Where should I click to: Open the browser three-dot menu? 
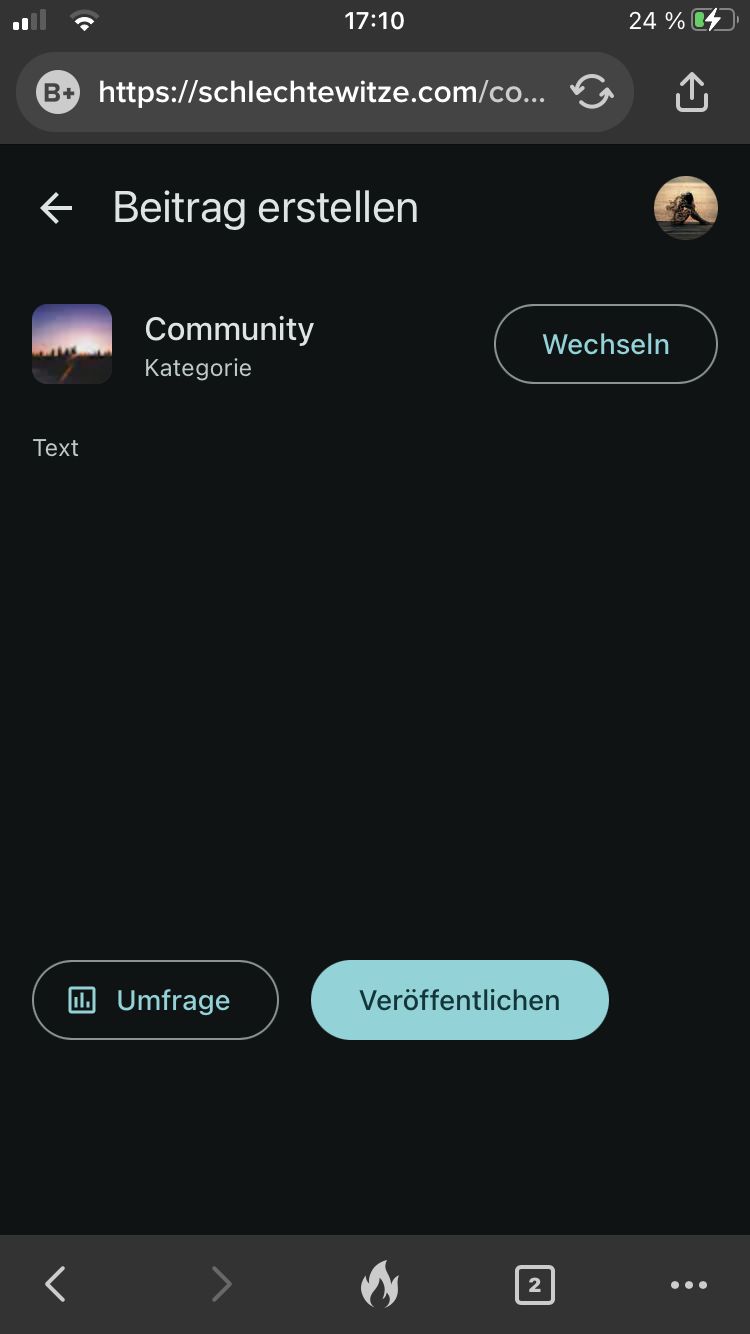coord(689,1284)
